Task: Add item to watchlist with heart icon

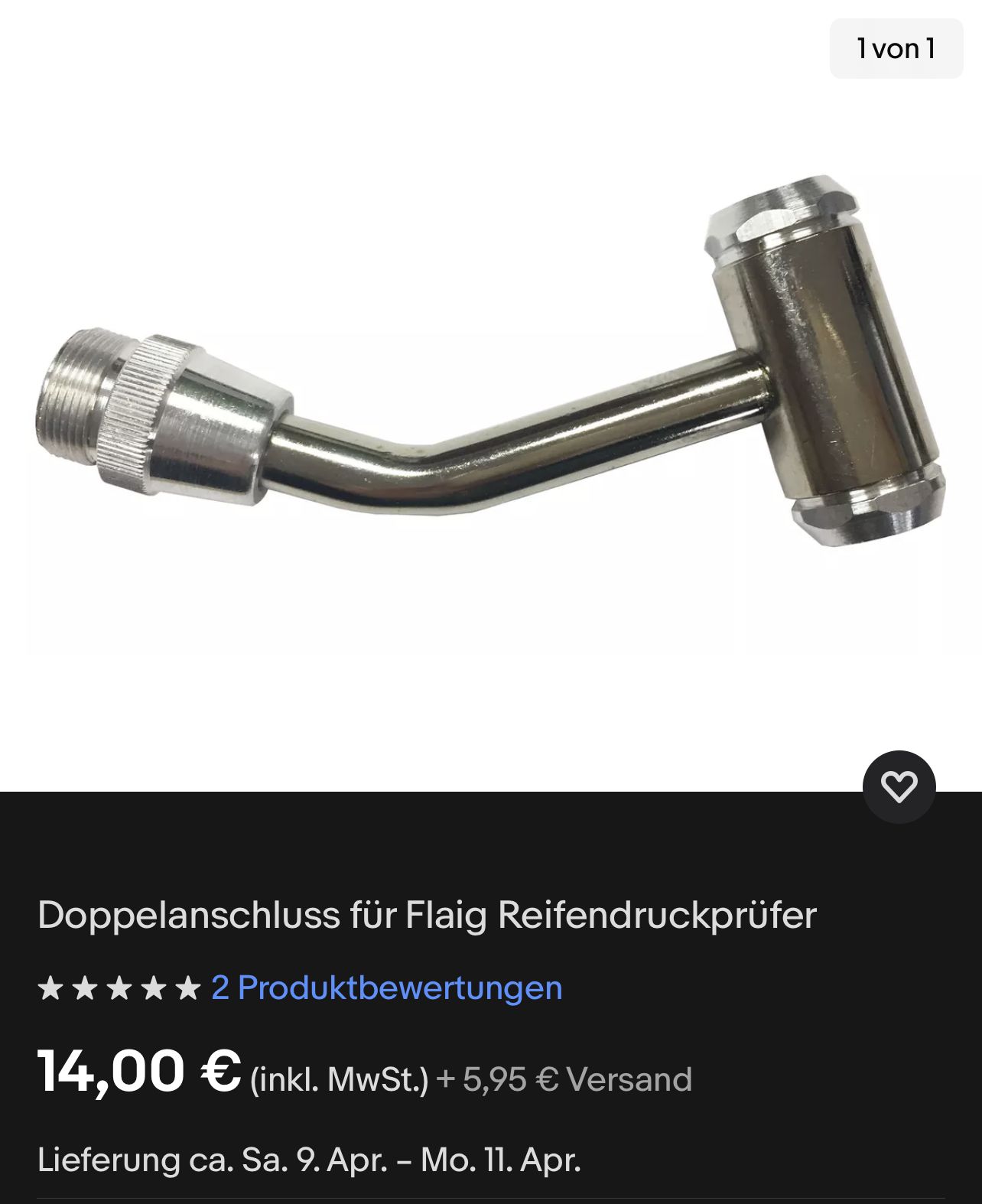Action: click(x=899, y=786)
